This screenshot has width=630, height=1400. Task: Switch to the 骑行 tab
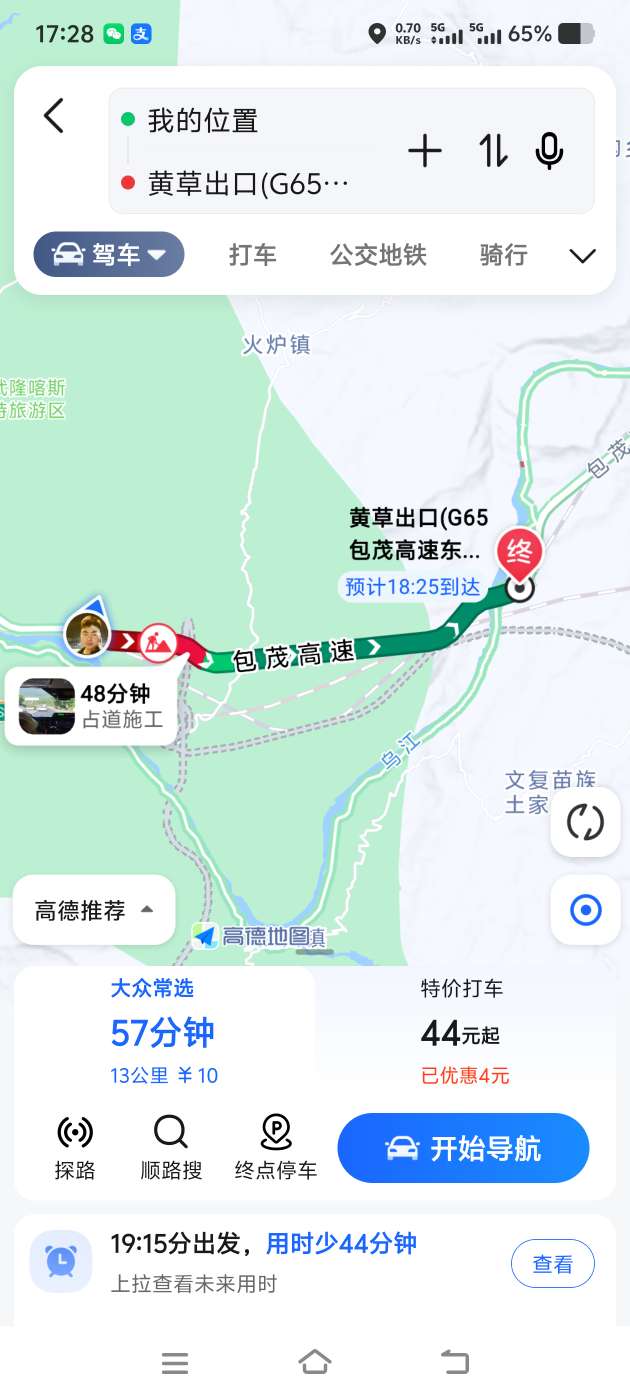coord(503,255)
